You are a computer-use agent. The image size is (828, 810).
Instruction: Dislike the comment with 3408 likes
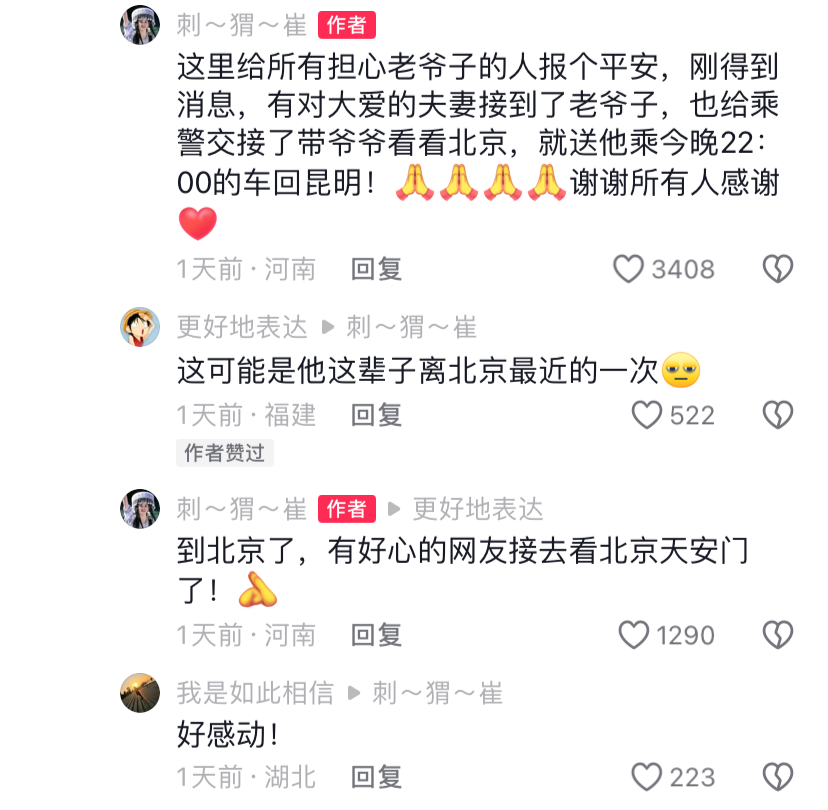pyautogui.click(x=777, y=268)
